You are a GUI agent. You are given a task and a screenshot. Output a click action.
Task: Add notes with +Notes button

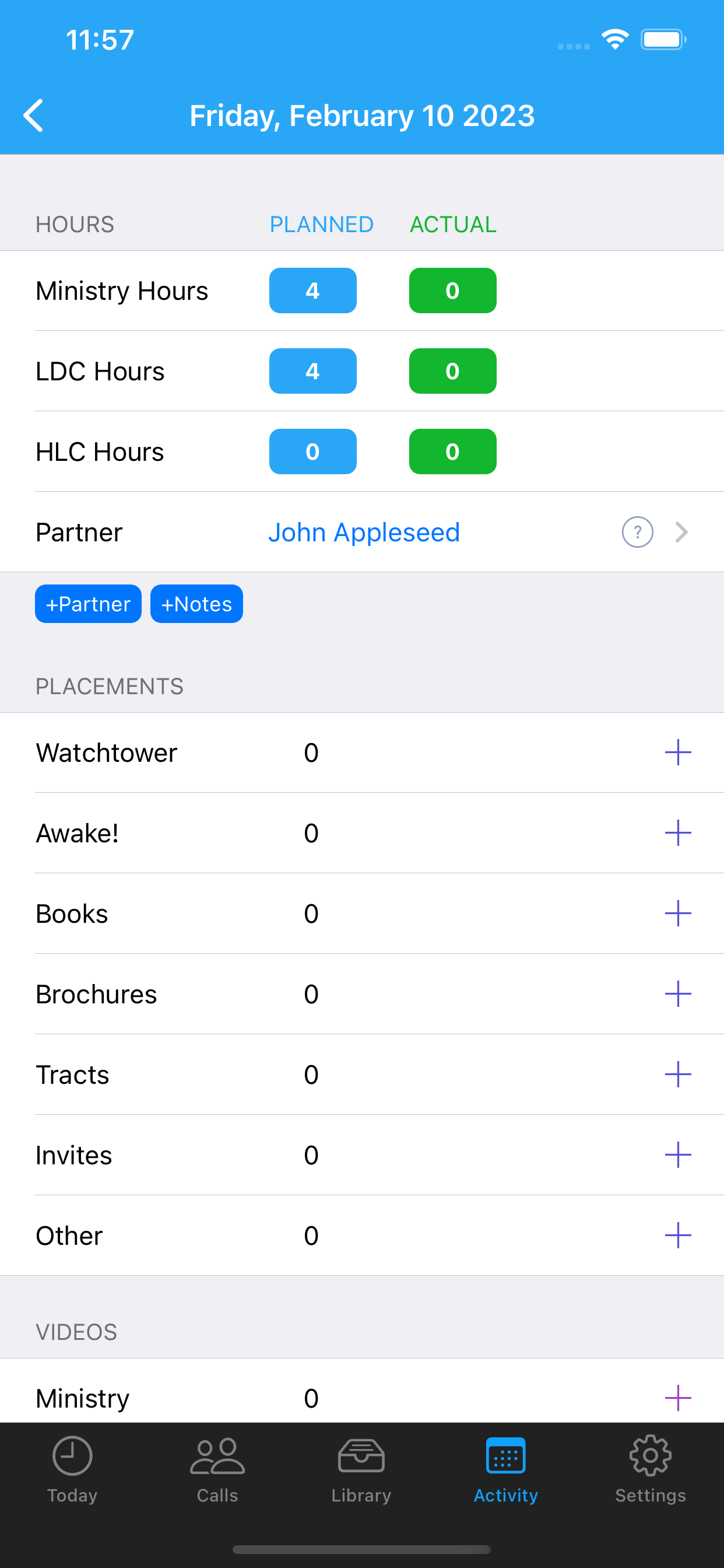pos(196,604)
